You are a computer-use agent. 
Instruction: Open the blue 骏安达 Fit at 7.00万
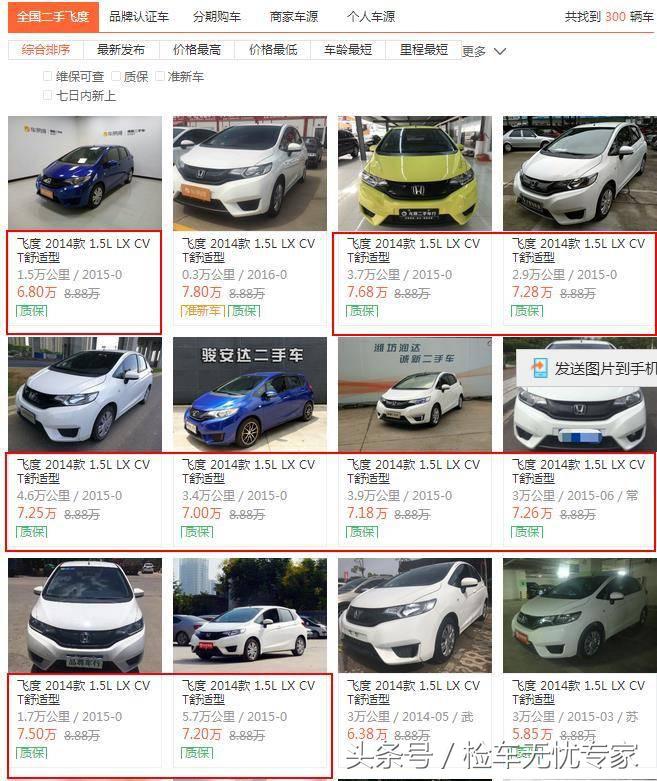[x=250, y=394]
